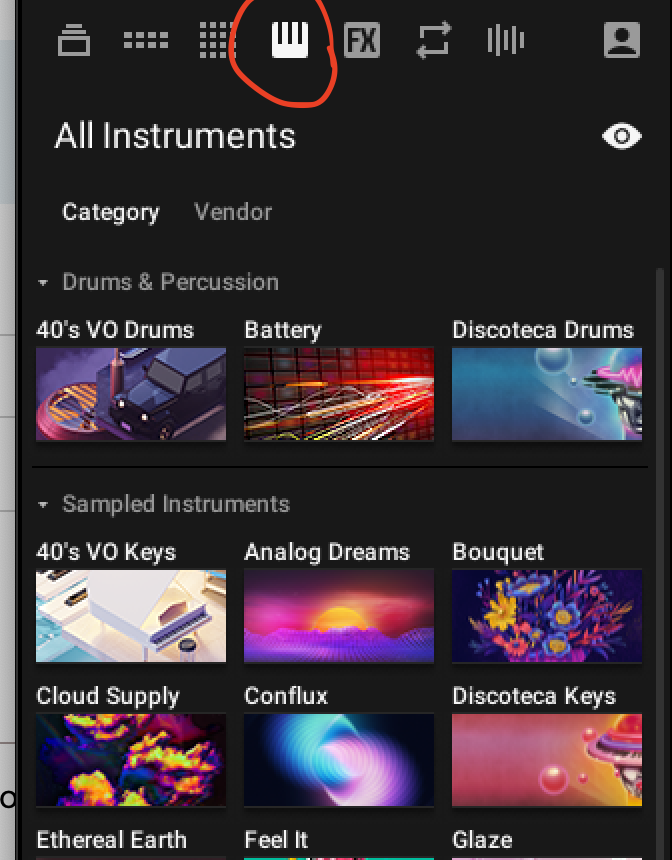Open the user account icon

pyautogui.click(x=621, y=41)
